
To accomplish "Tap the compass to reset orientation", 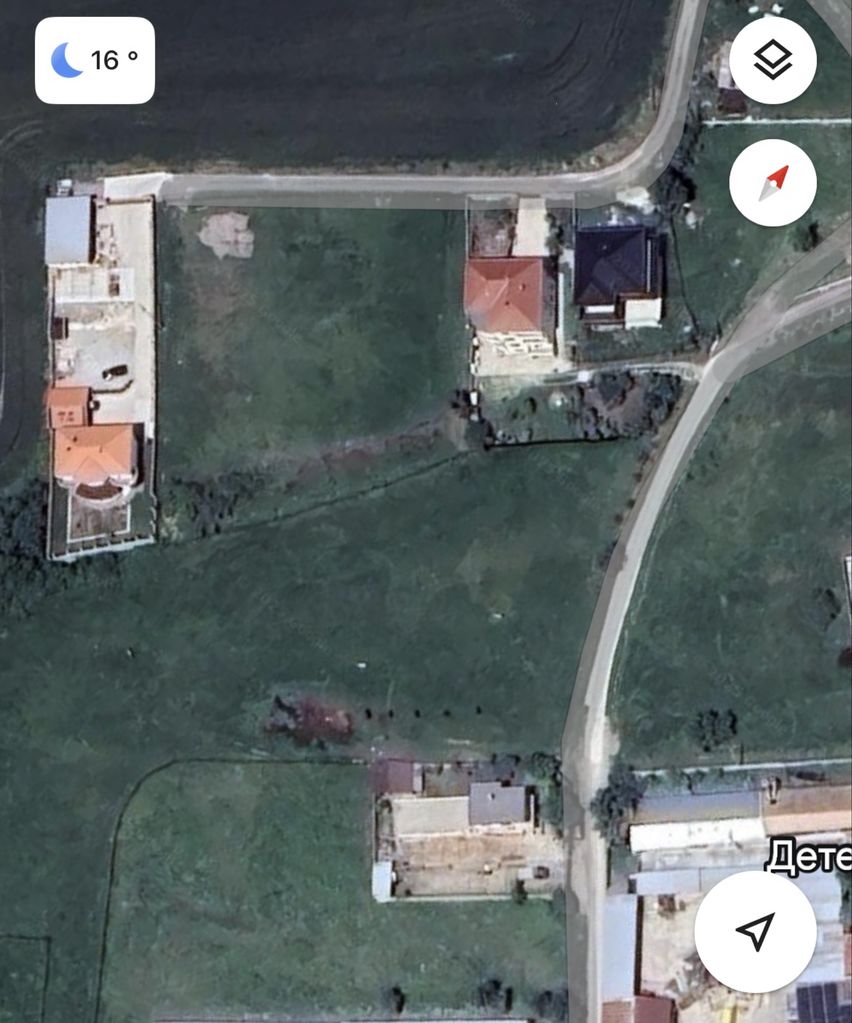I will tap(772, 183).
